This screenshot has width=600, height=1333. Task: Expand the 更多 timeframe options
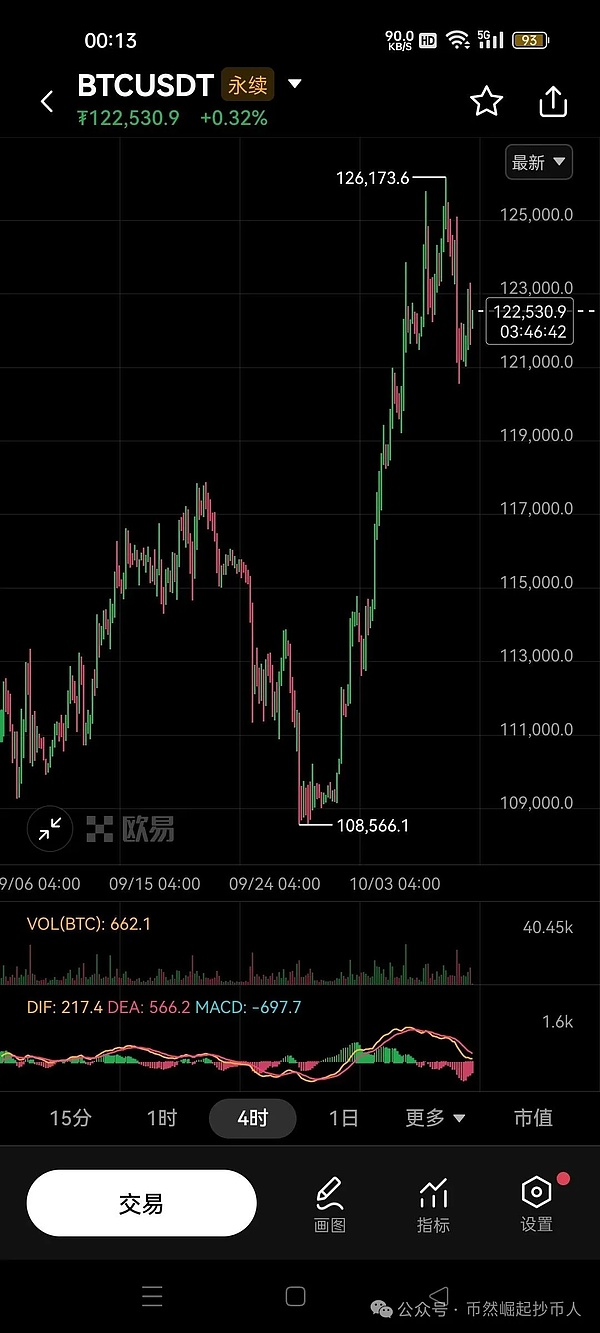click(435, 1118)
